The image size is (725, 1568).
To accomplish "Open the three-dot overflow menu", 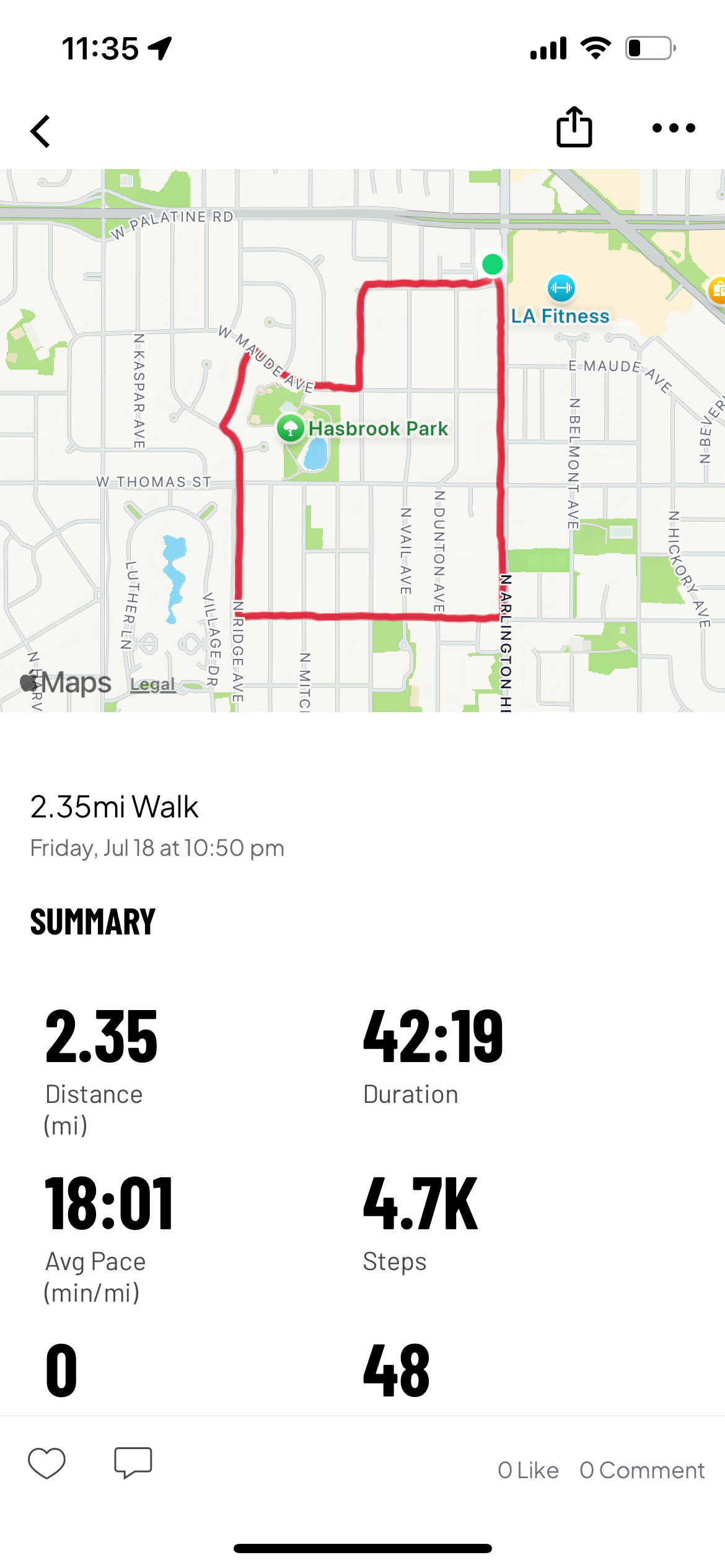I will point(674,128).
